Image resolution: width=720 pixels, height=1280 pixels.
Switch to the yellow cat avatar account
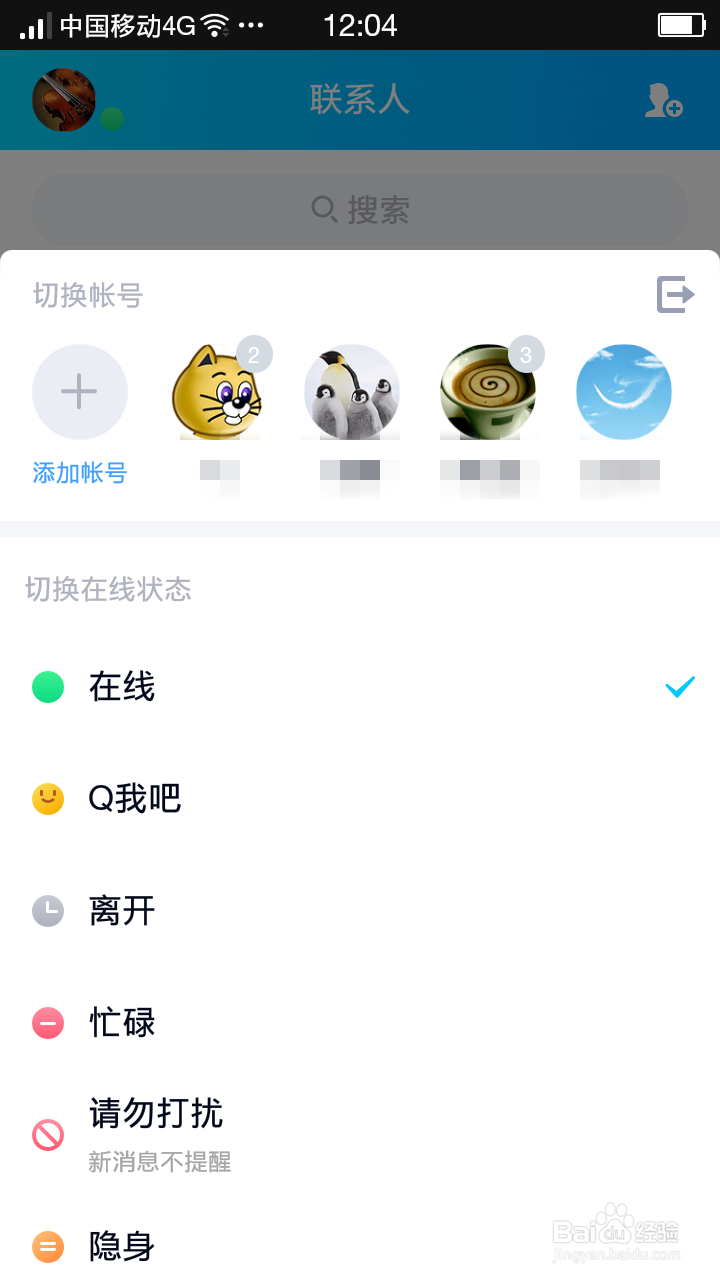[x=217, y=393]
